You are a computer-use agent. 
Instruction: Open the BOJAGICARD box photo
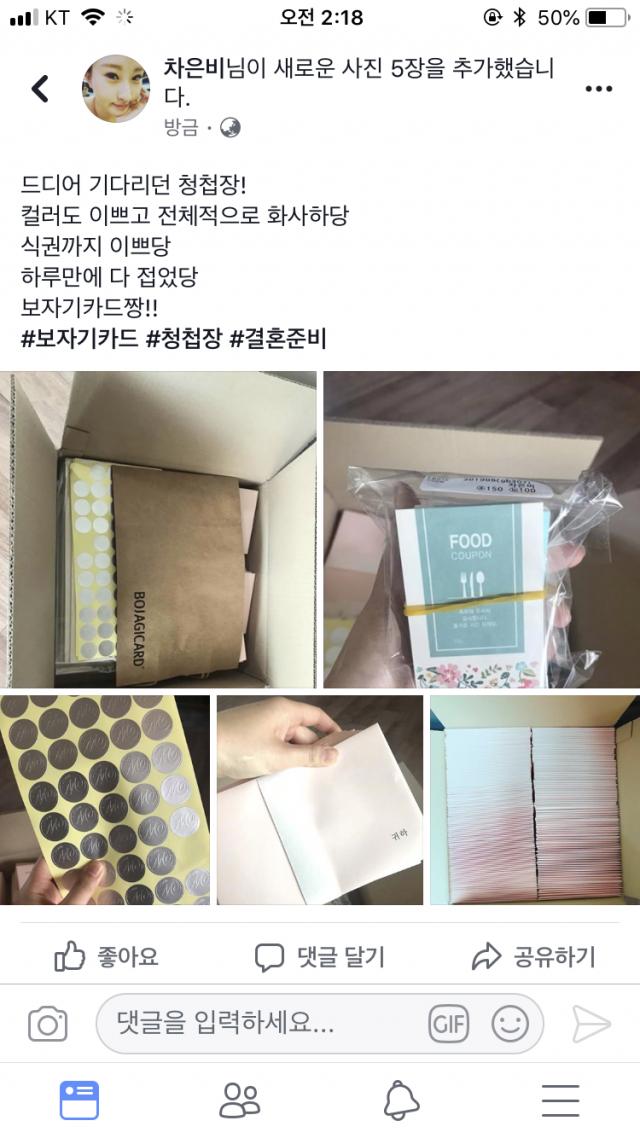pos(158,529)
